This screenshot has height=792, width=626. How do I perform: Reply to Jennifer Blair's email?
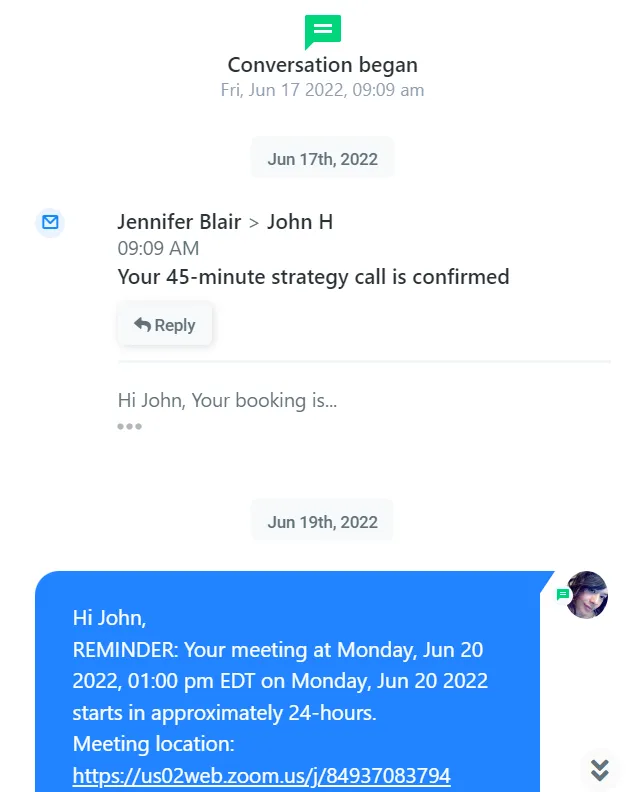(165, 324)
